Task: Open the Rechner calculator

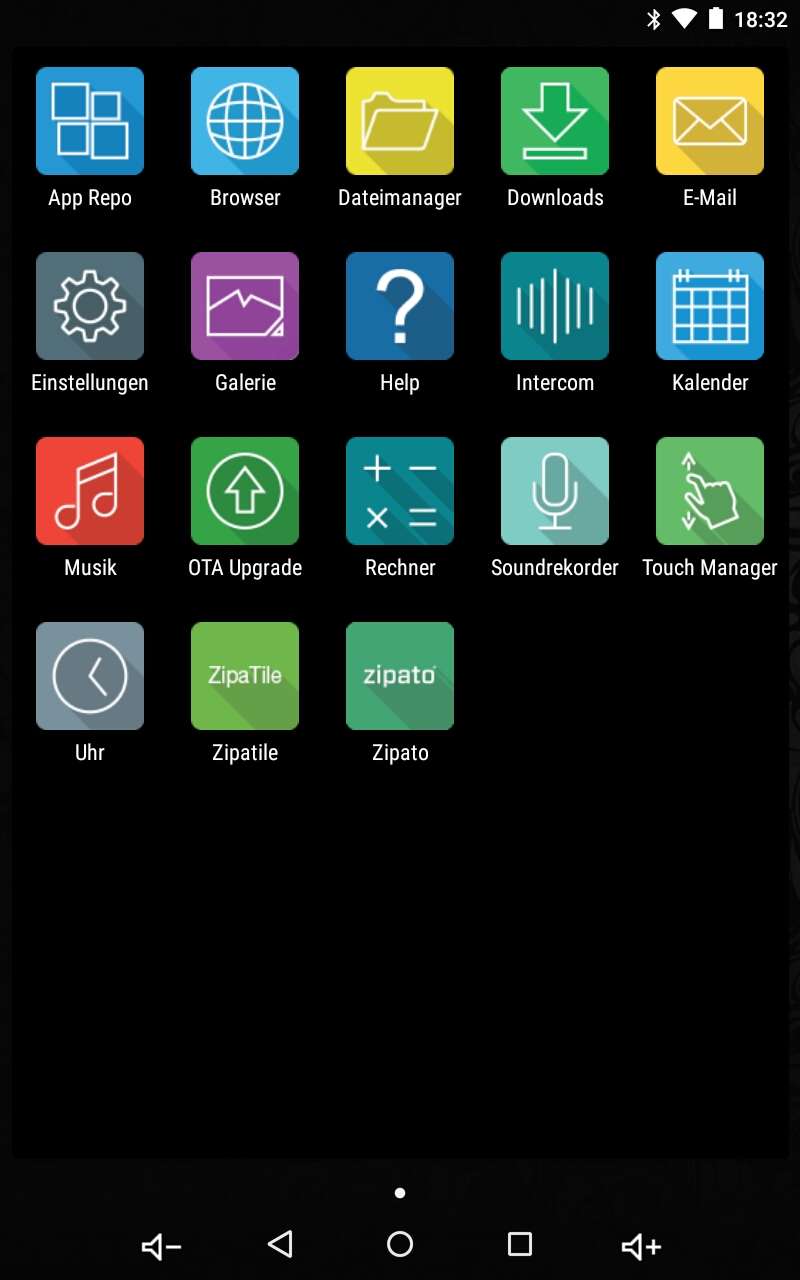Action: pyautogui.click(x=400, y=491)
